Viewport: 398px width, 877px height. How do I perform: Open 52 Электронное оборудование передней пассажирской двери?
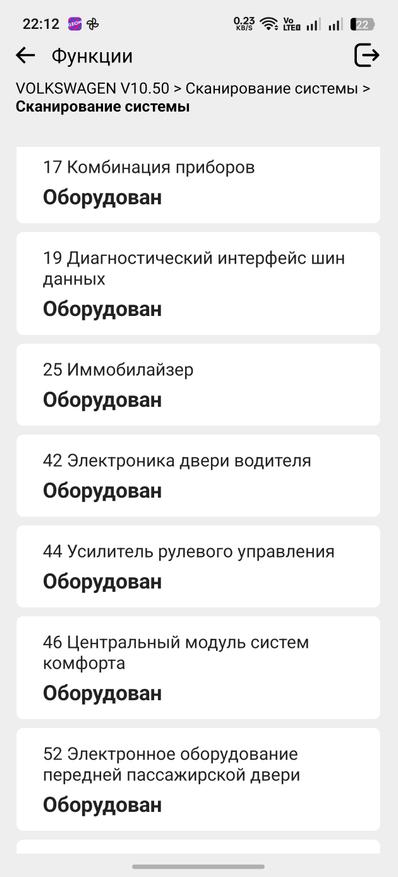[198, 780]
